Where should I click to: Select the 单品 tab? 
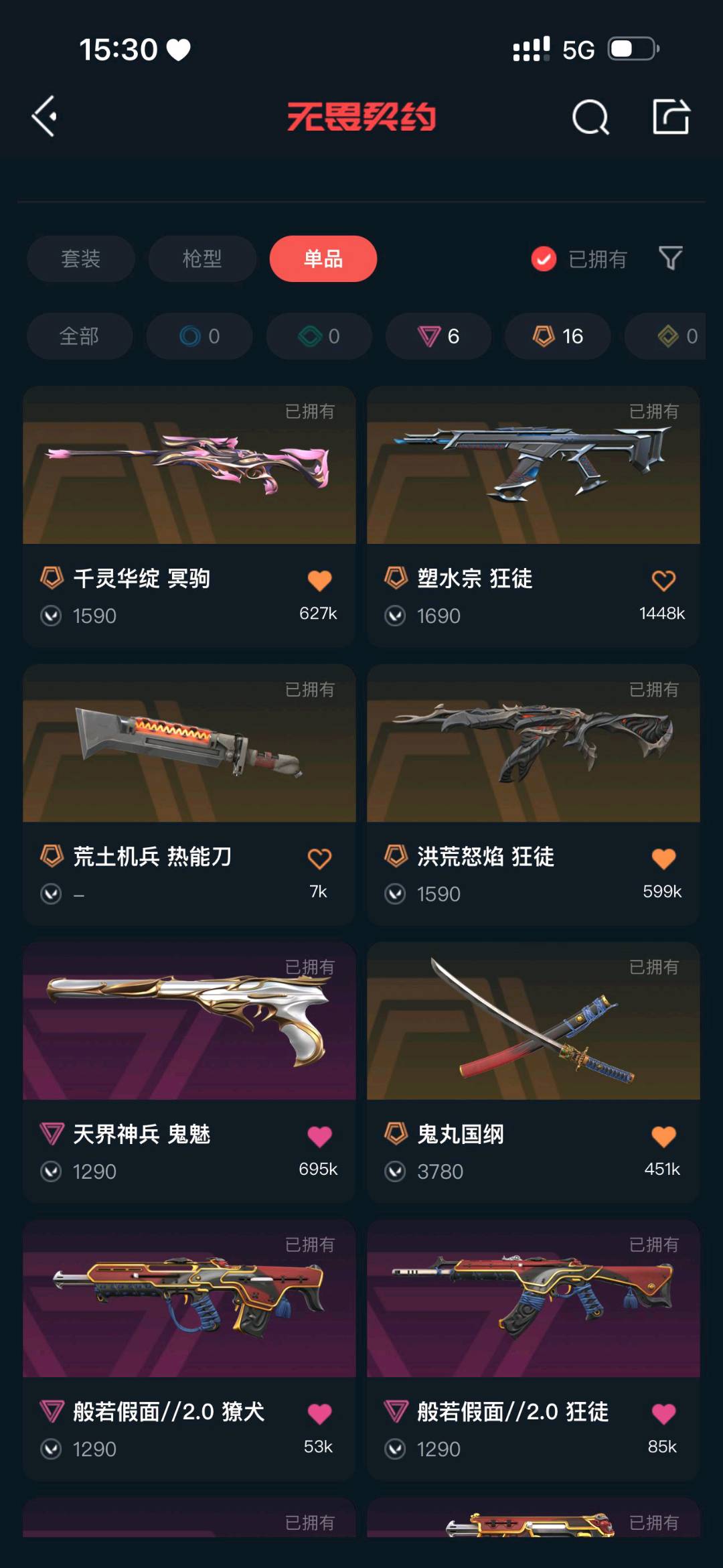(x=323, y=259)
